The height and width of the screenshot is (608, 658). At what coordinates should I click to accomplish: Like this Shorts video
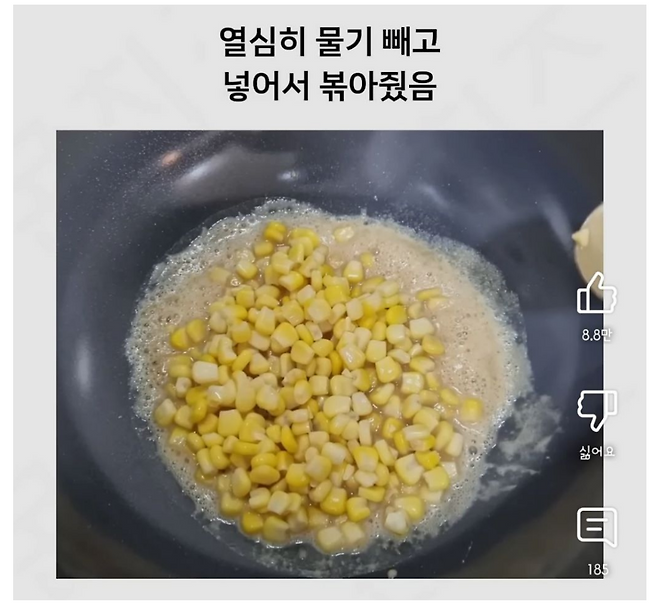pos(597,294)
